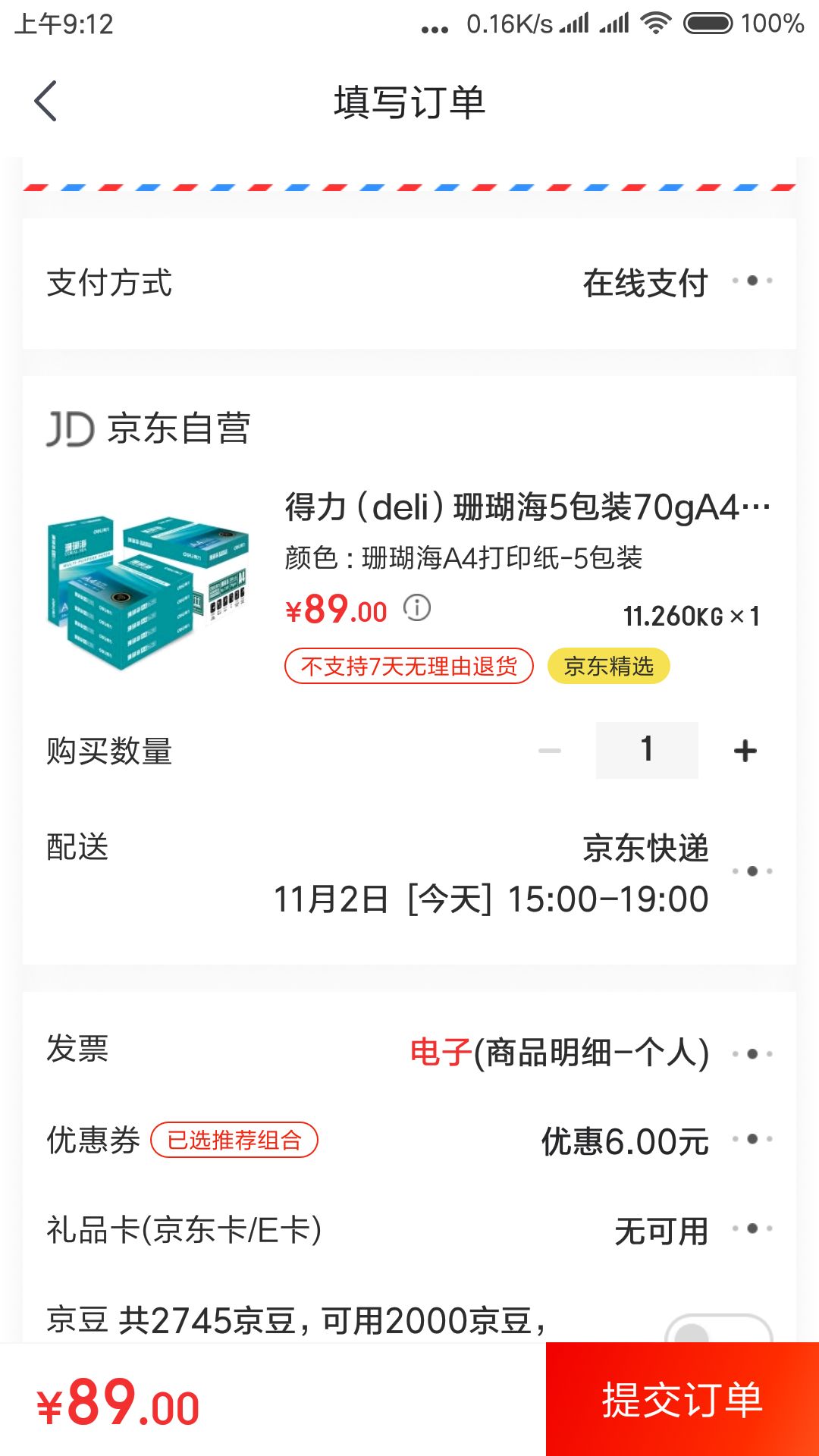Toggle the 京东精选 tag
Screen dimensions: 819x1456
608,668
